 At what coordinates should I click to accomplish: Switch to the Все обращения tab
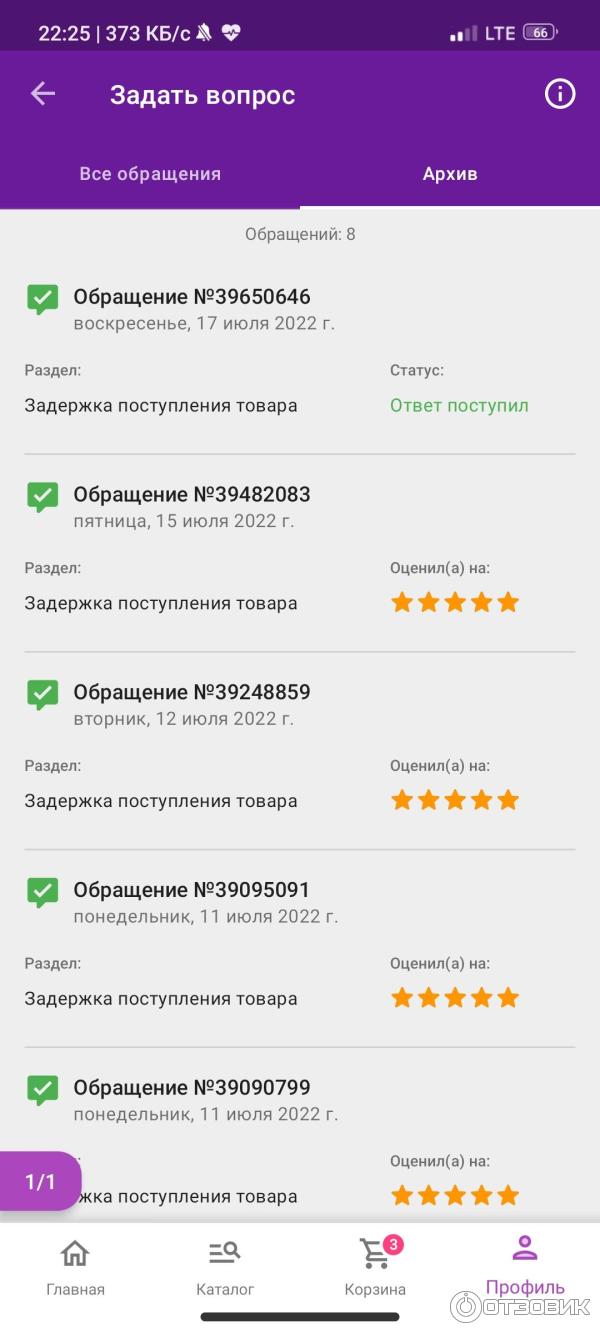point(150,174)
